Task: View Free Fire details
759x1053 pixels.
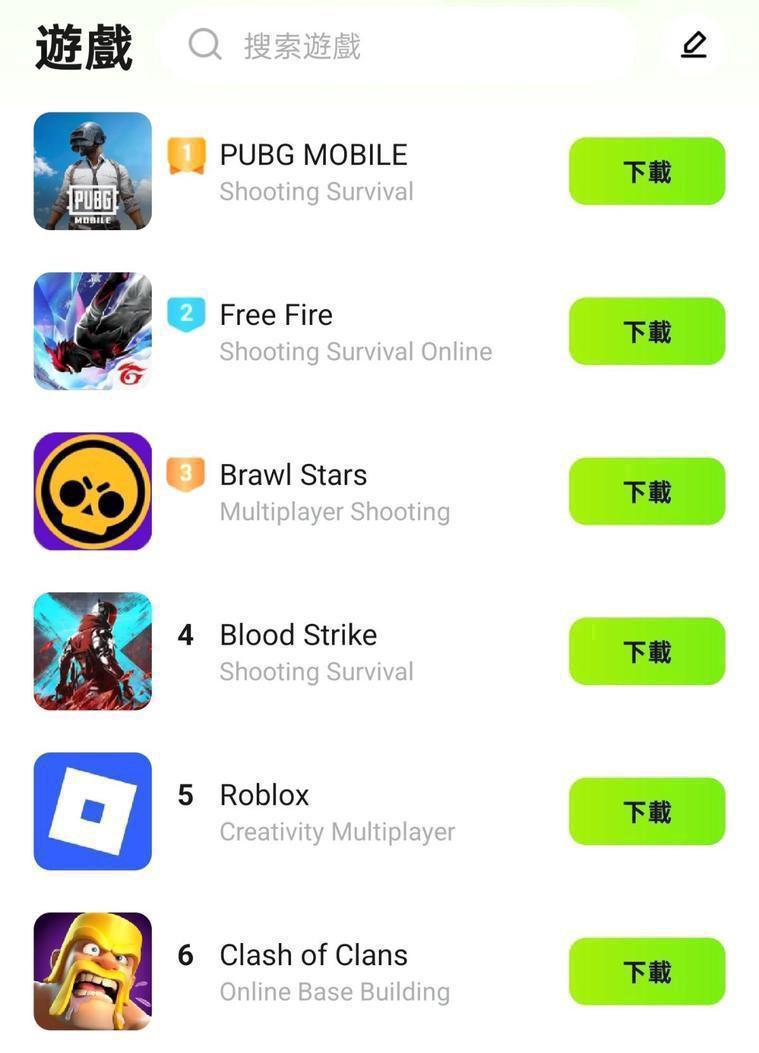Action: (276, 316)
